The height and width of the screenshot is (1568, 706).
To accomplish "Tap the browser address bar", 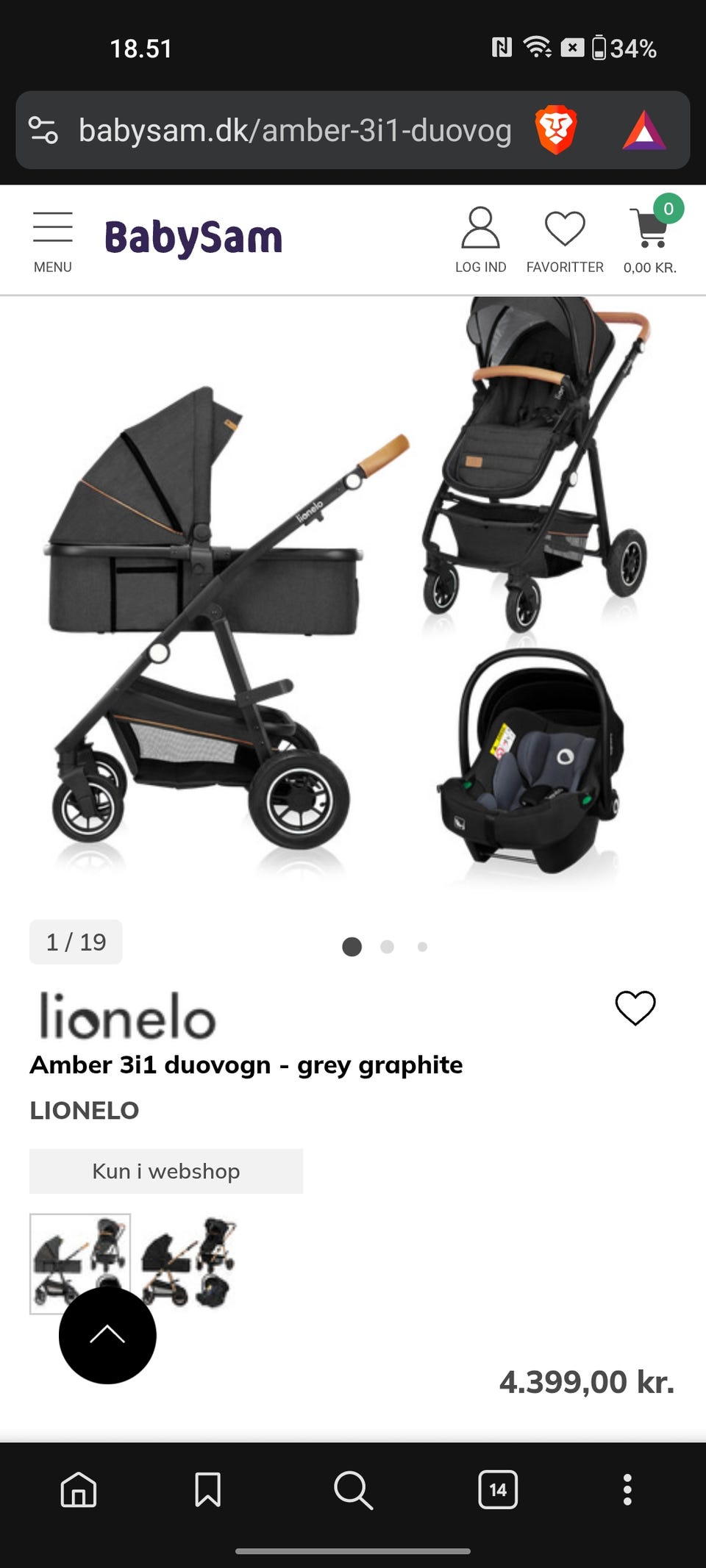I will point(294,131).
